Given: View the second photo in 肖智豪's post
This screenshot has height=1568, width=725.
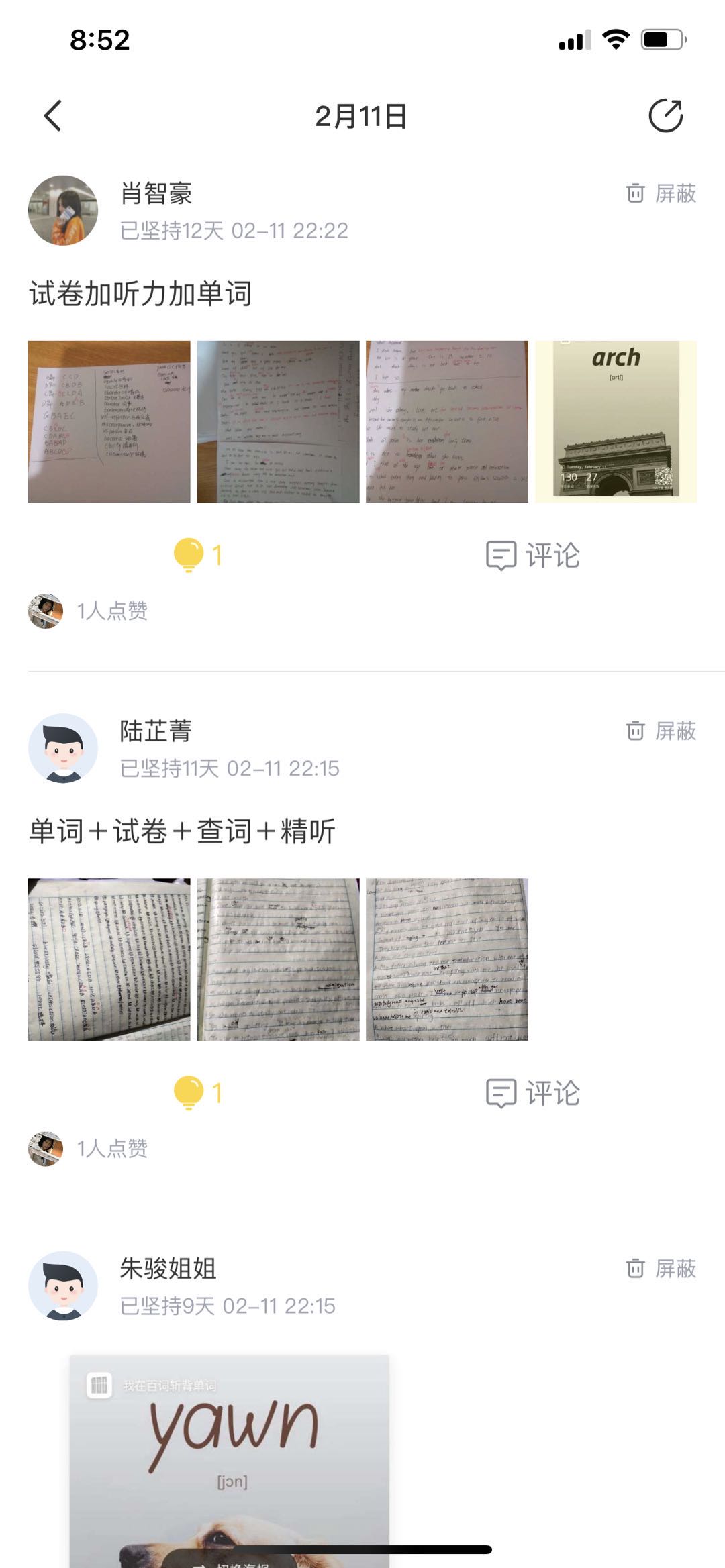Looking at the screenshot, I should 278,421.
